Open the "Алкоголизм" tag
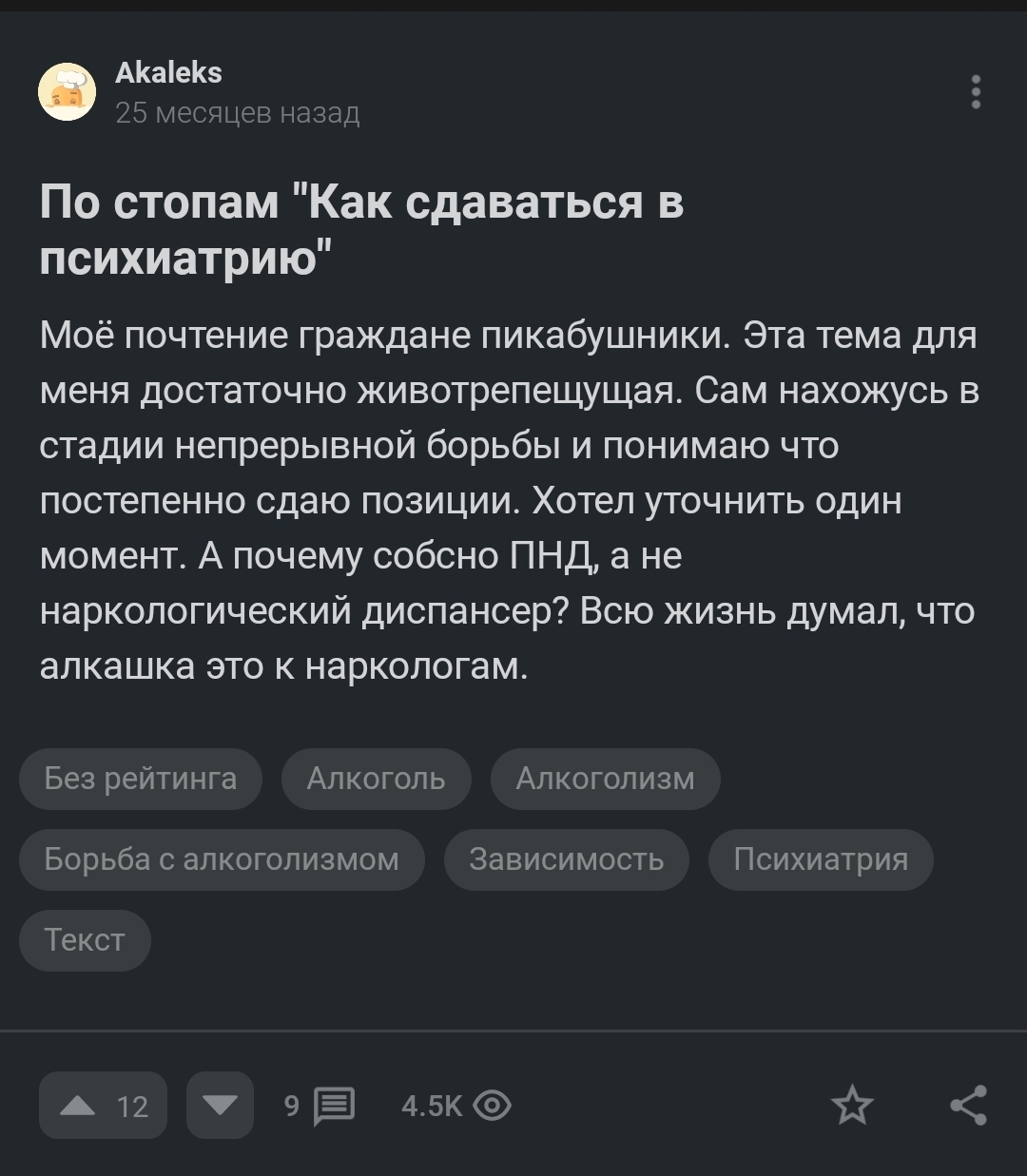The width and height of the screenshot is (1027, 1176). pos(605,780)
